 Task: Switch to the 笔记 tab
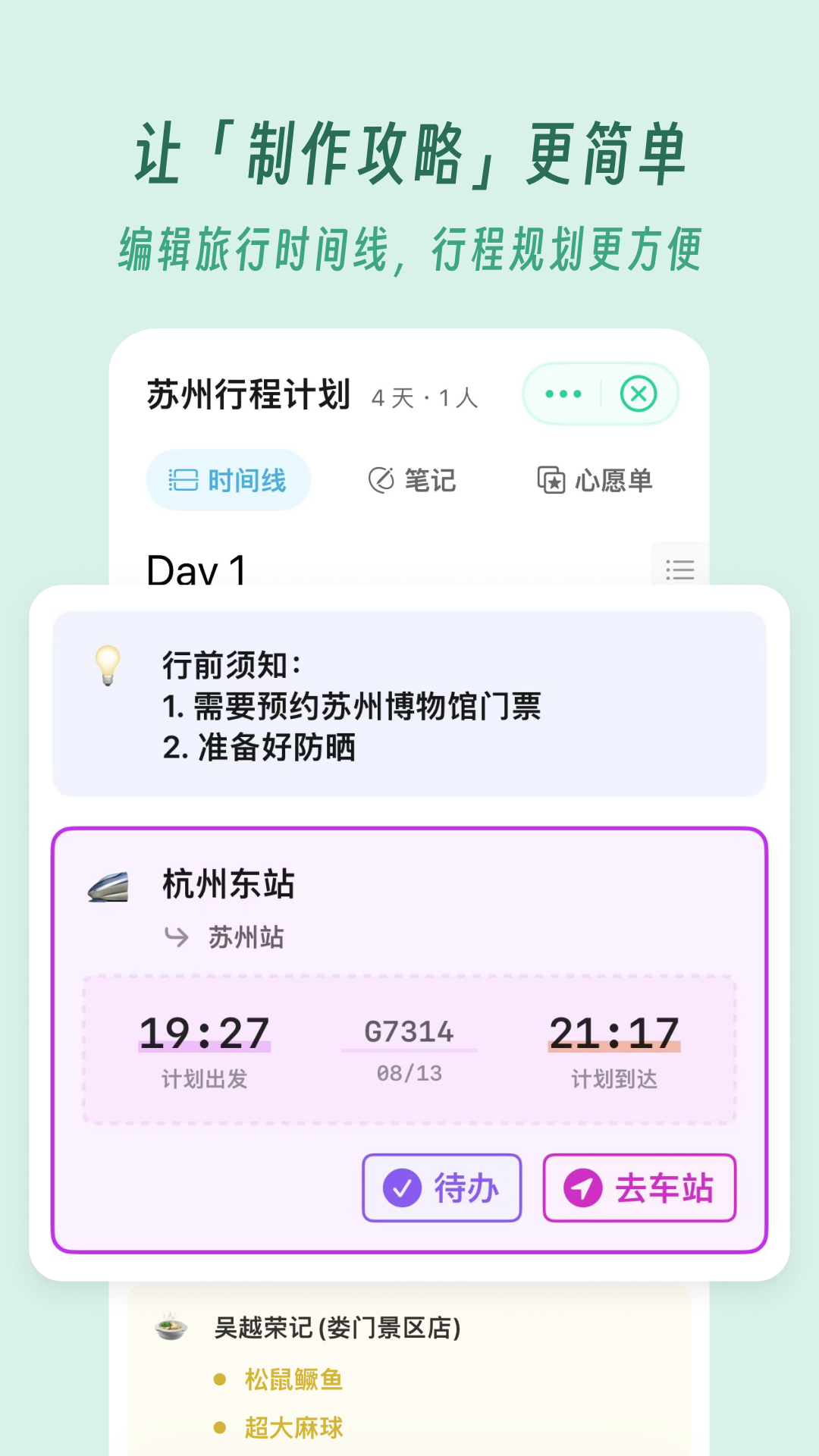click(x=412, y=480)
